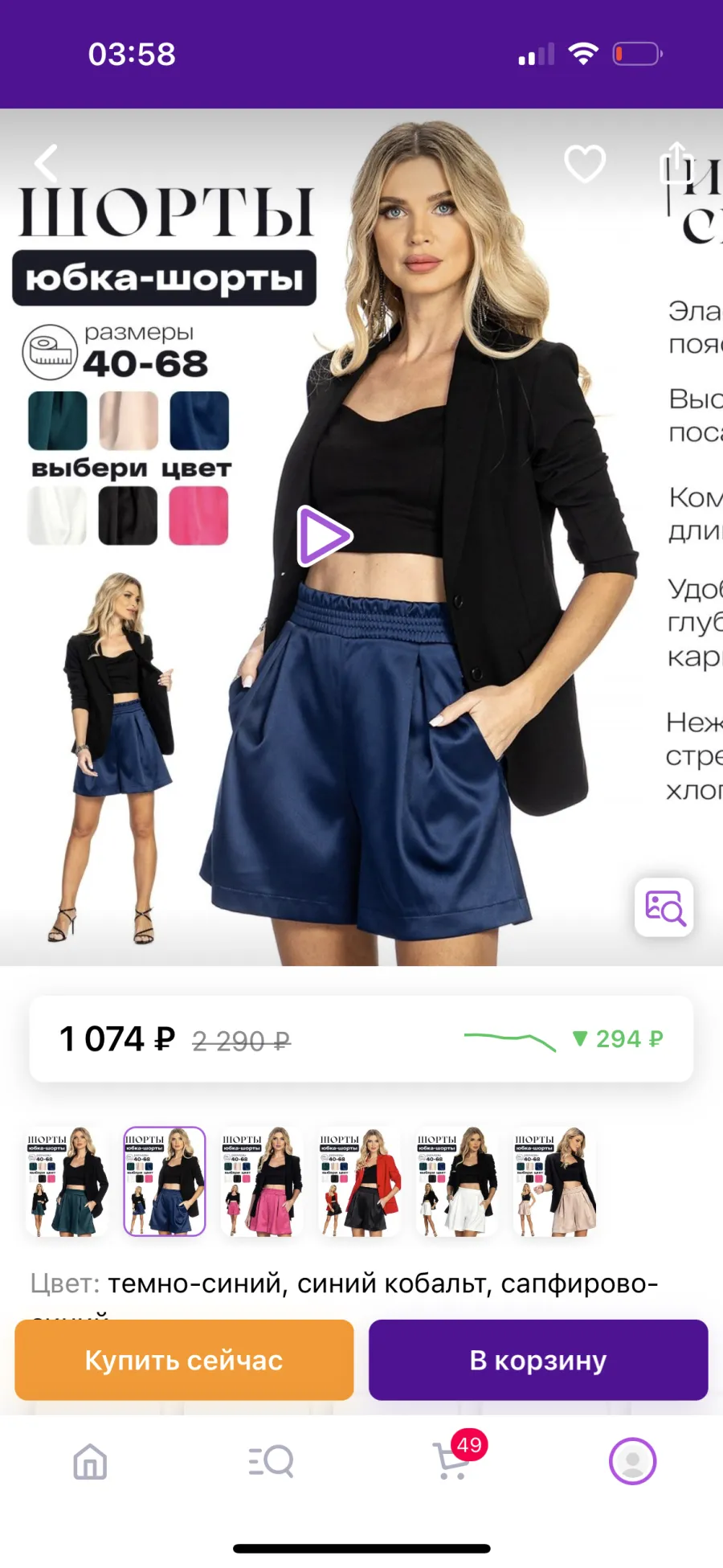723x1568 pixels.
Task: Add item with В корзину button
Action: click(x=538, y=1360)
